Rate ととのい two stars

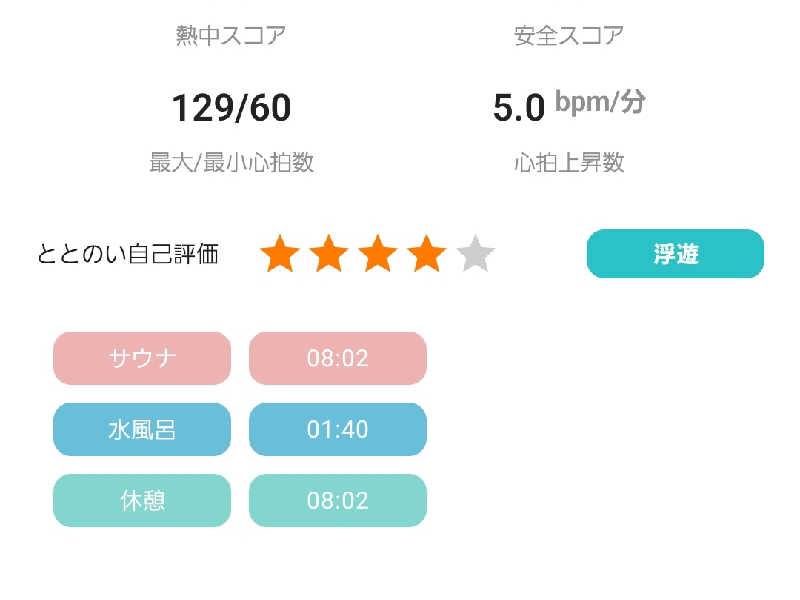tap(329, 254)
